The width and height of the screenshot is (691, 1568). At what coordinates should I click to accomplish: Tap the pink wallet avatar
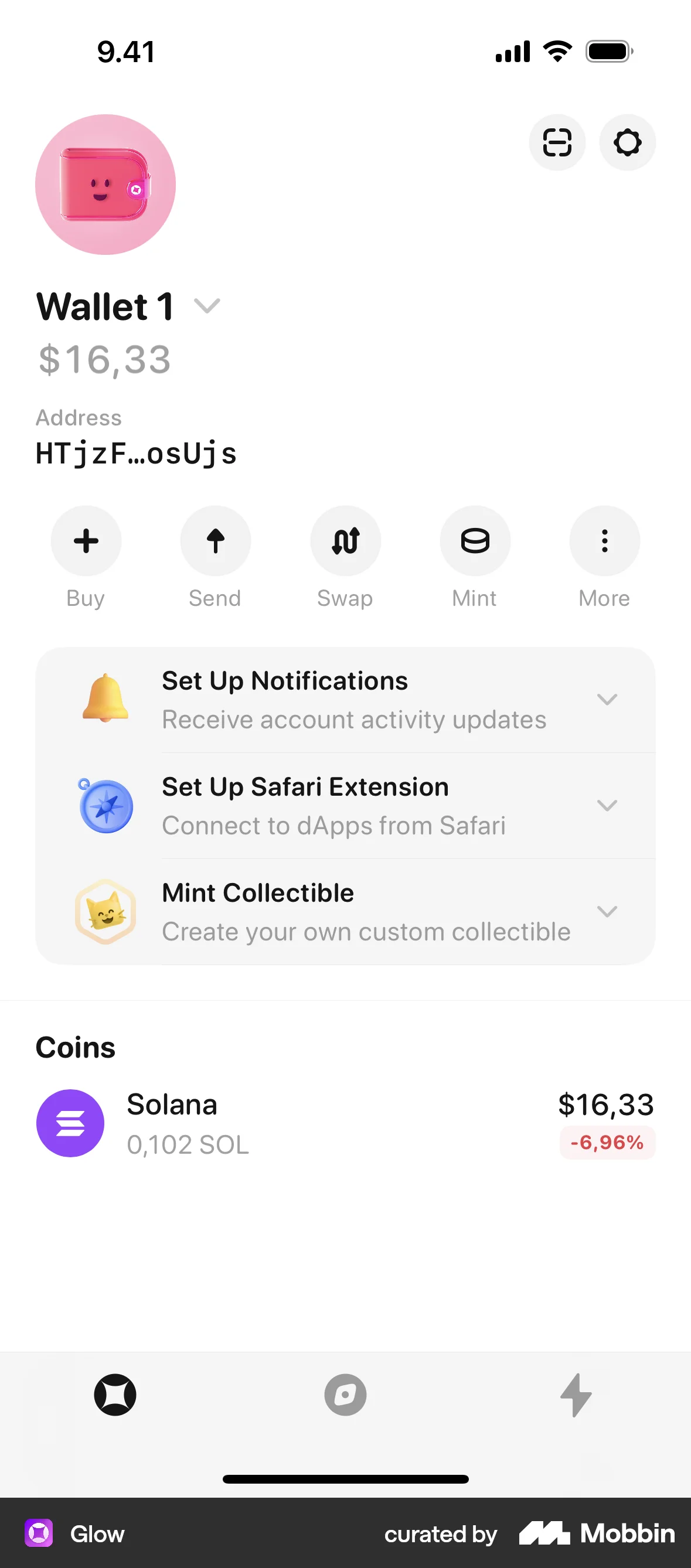pyautogui.click(x=105, y=185)
